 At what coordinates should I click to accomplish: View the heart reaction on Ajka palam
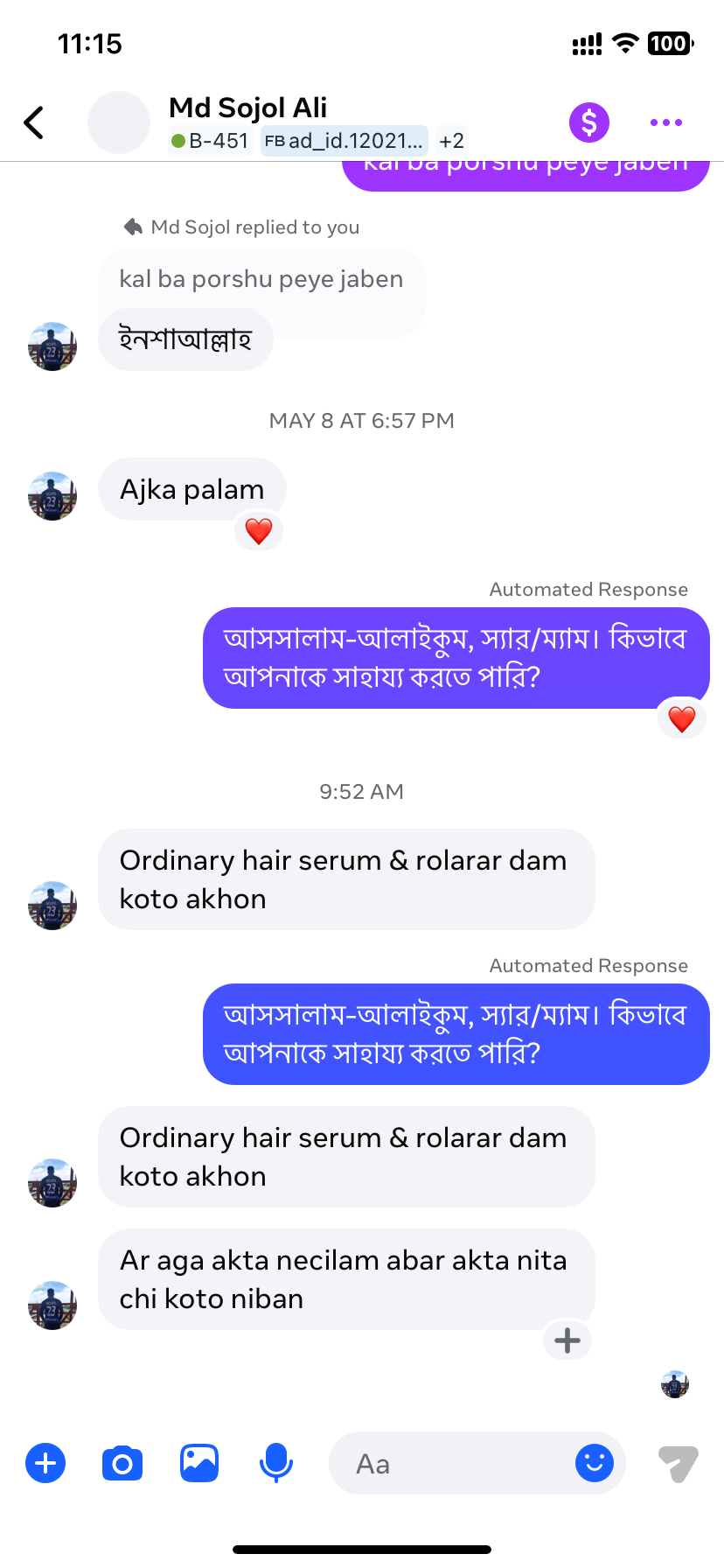pos(259,531)
